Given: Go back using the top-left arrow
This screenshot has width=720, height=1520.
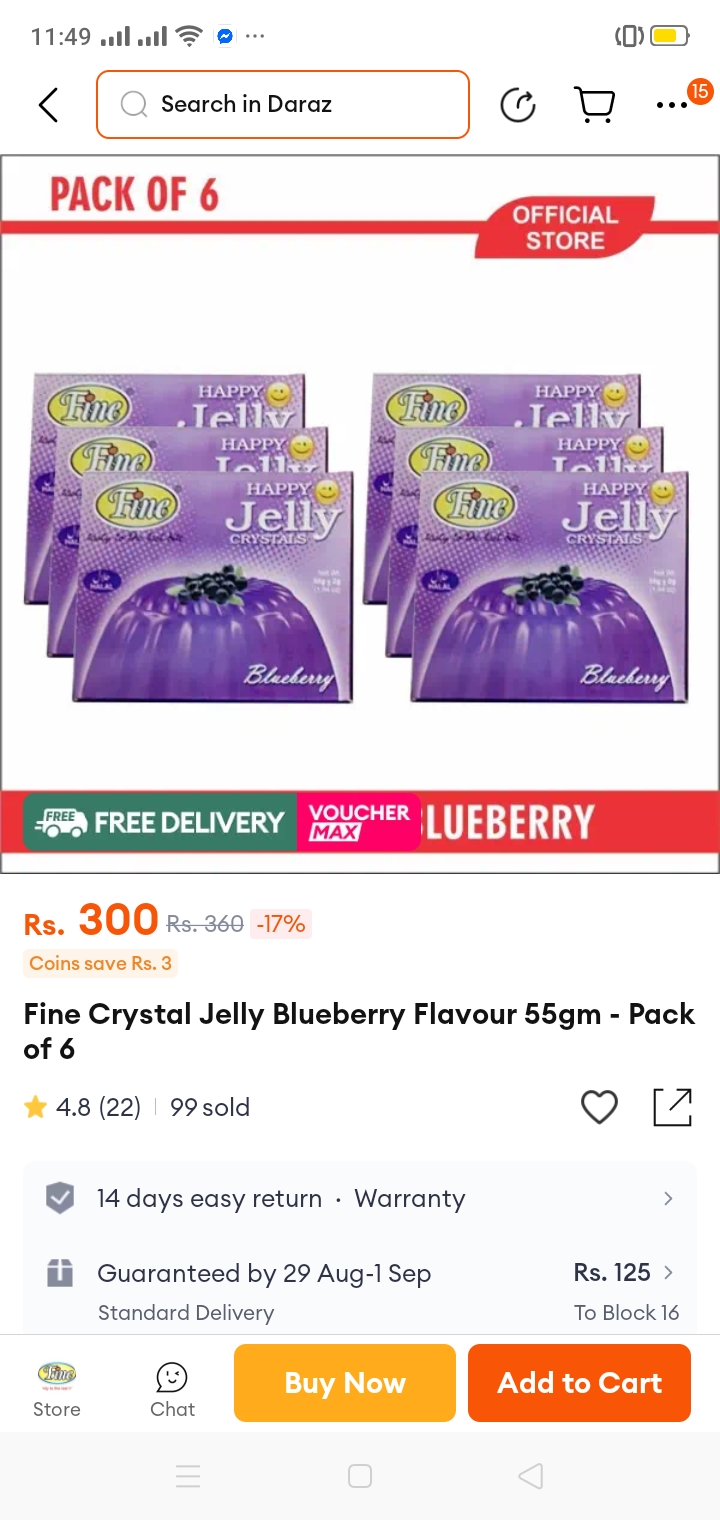Looking at the screenshot, I should pos(48,104).
